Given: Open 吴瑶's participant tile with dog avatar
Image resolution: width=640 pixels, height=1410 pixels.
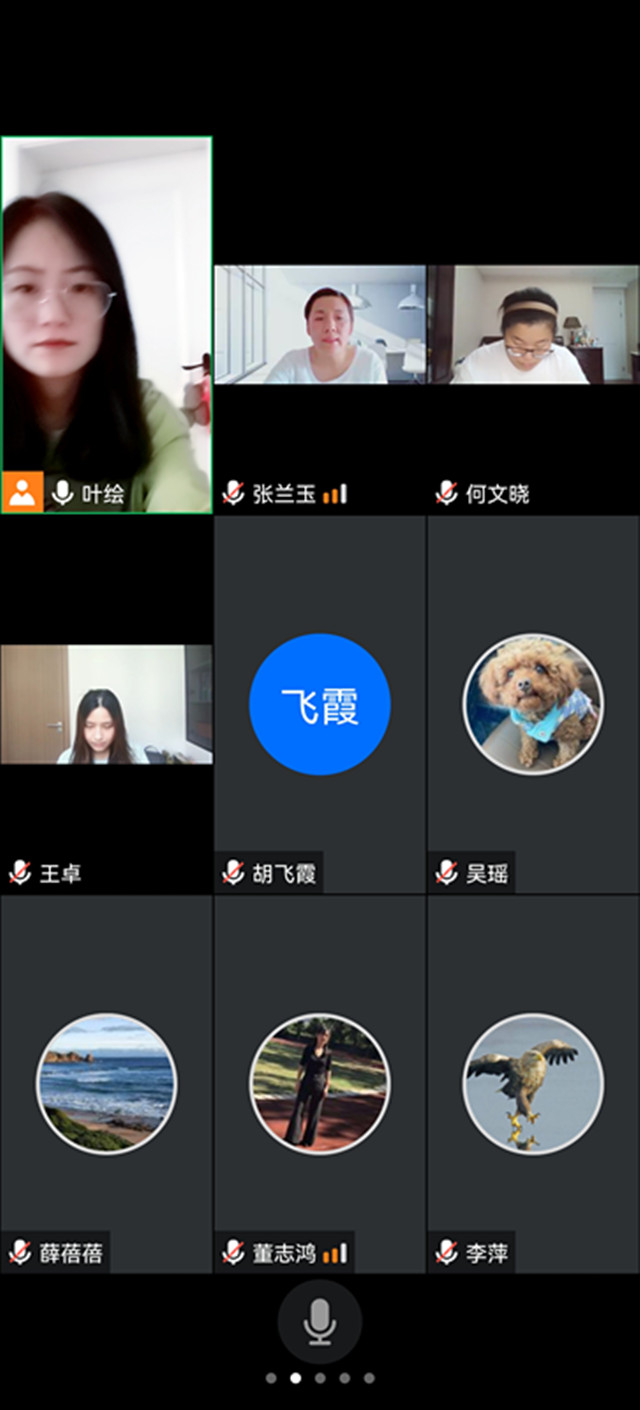Looking at the screenshot, I should pyautogui.click(x=533, y=705).
